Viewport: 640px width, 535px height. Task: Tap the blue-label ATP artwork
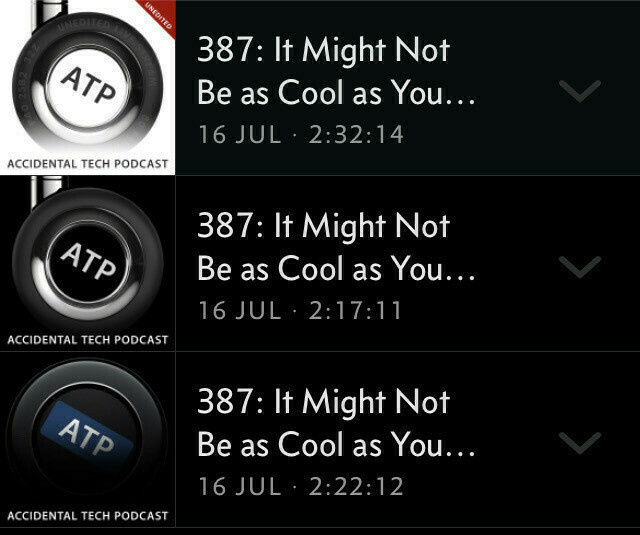[88, 430]
